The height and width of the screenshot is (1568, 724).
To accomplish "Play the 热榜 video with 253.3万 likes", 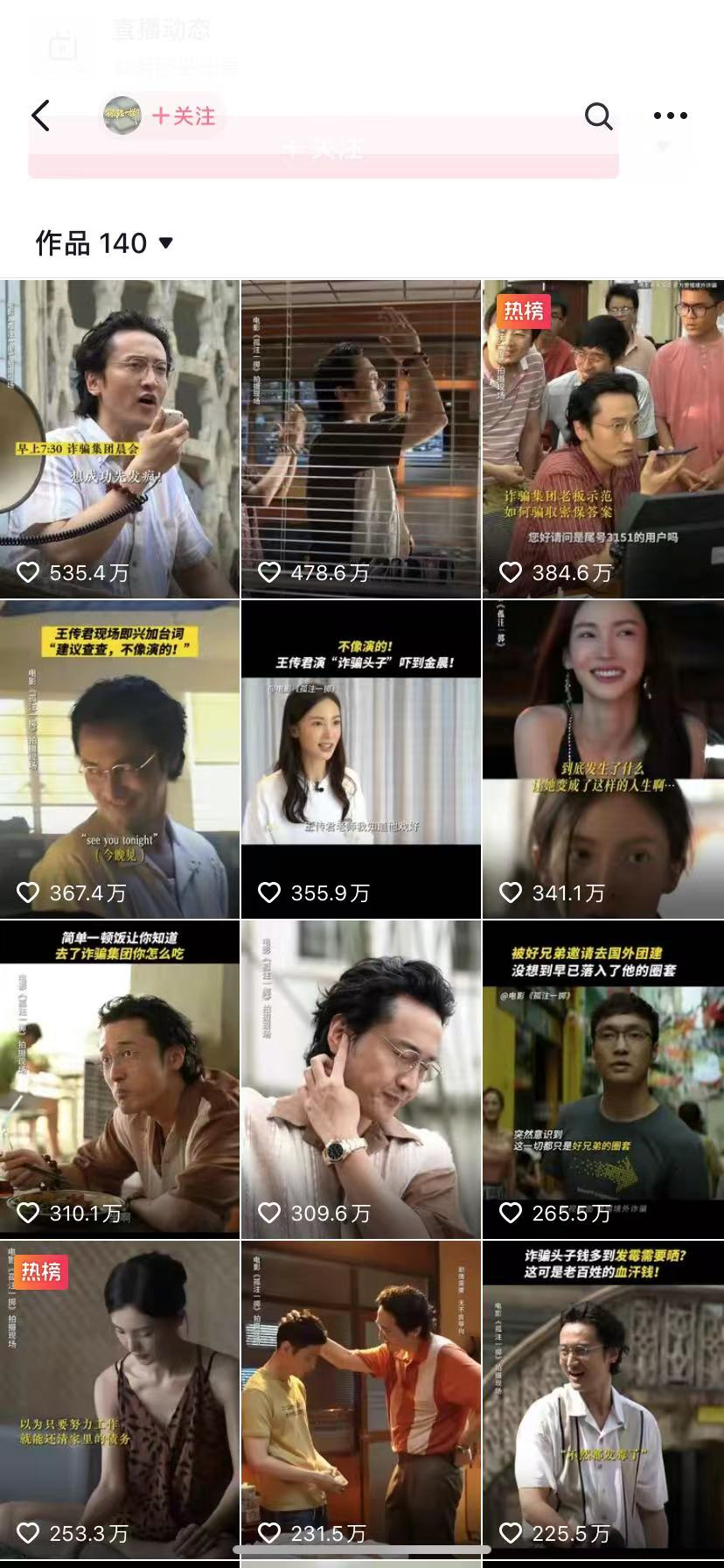I will (120, 1398).
